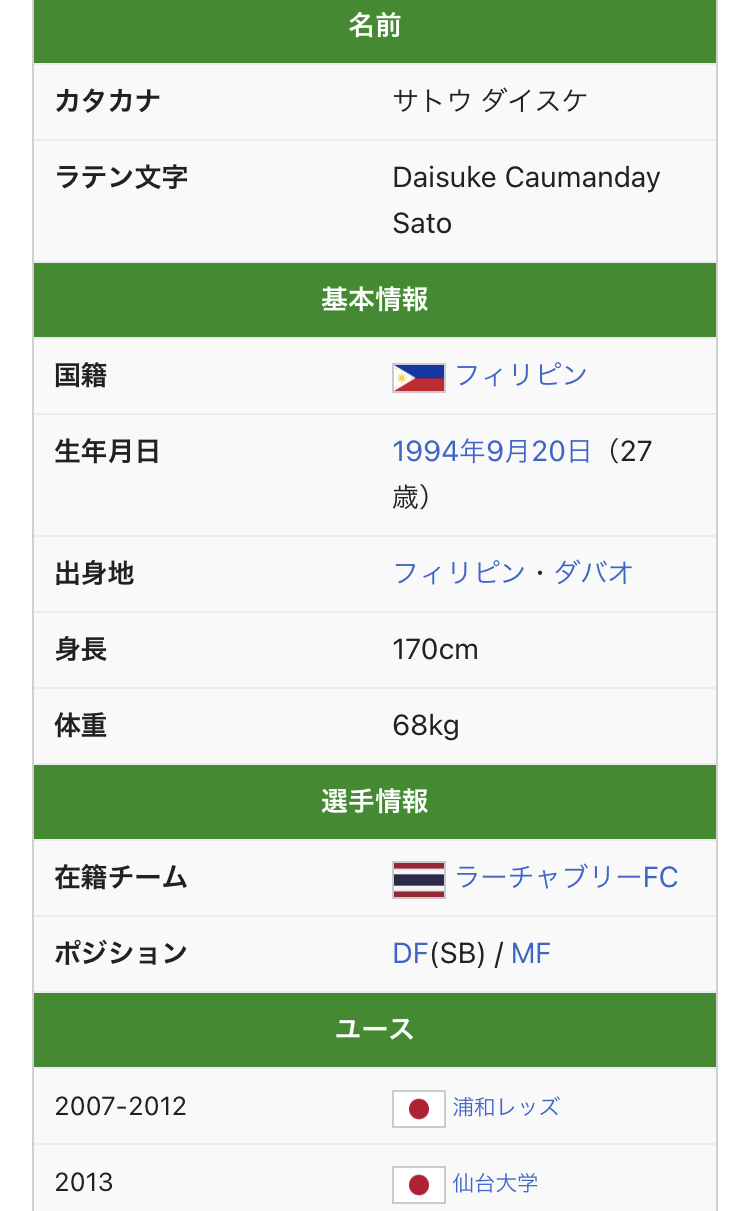Open the MF position link
750x1211 pixels.
[x=531, y=954]
